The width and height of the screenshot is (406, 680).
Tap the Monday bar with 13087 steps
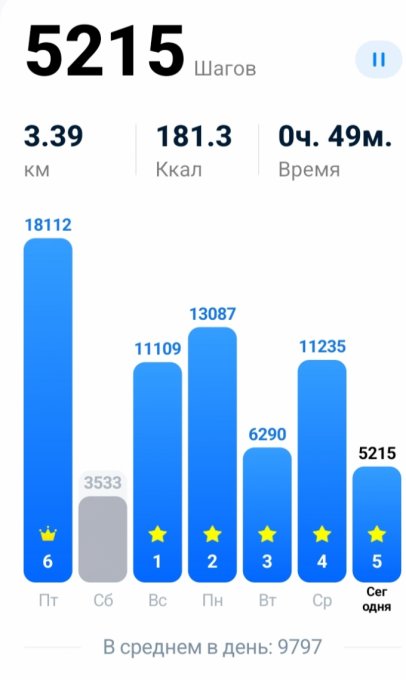pyautogui.click(x=213, y=454)
